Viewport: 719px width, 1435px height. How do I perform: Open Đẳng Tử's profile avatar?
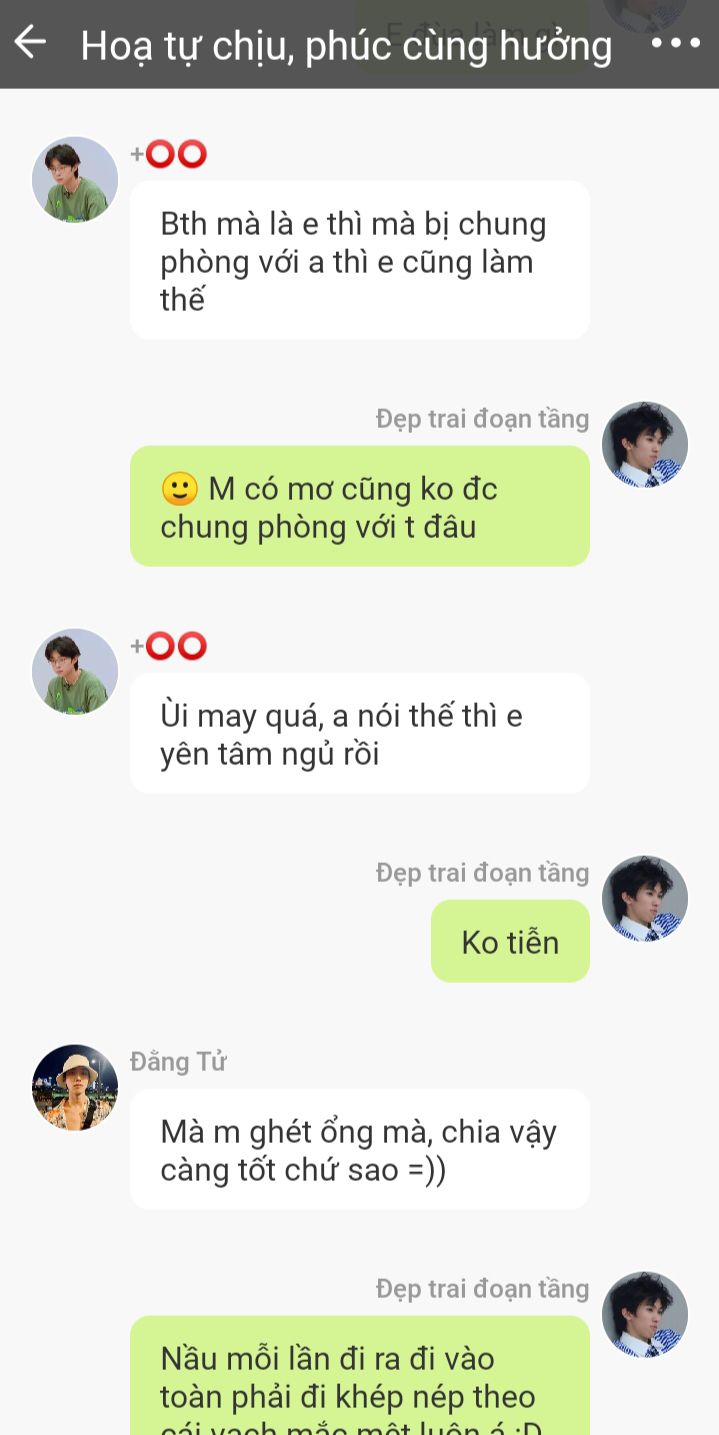75,1087
